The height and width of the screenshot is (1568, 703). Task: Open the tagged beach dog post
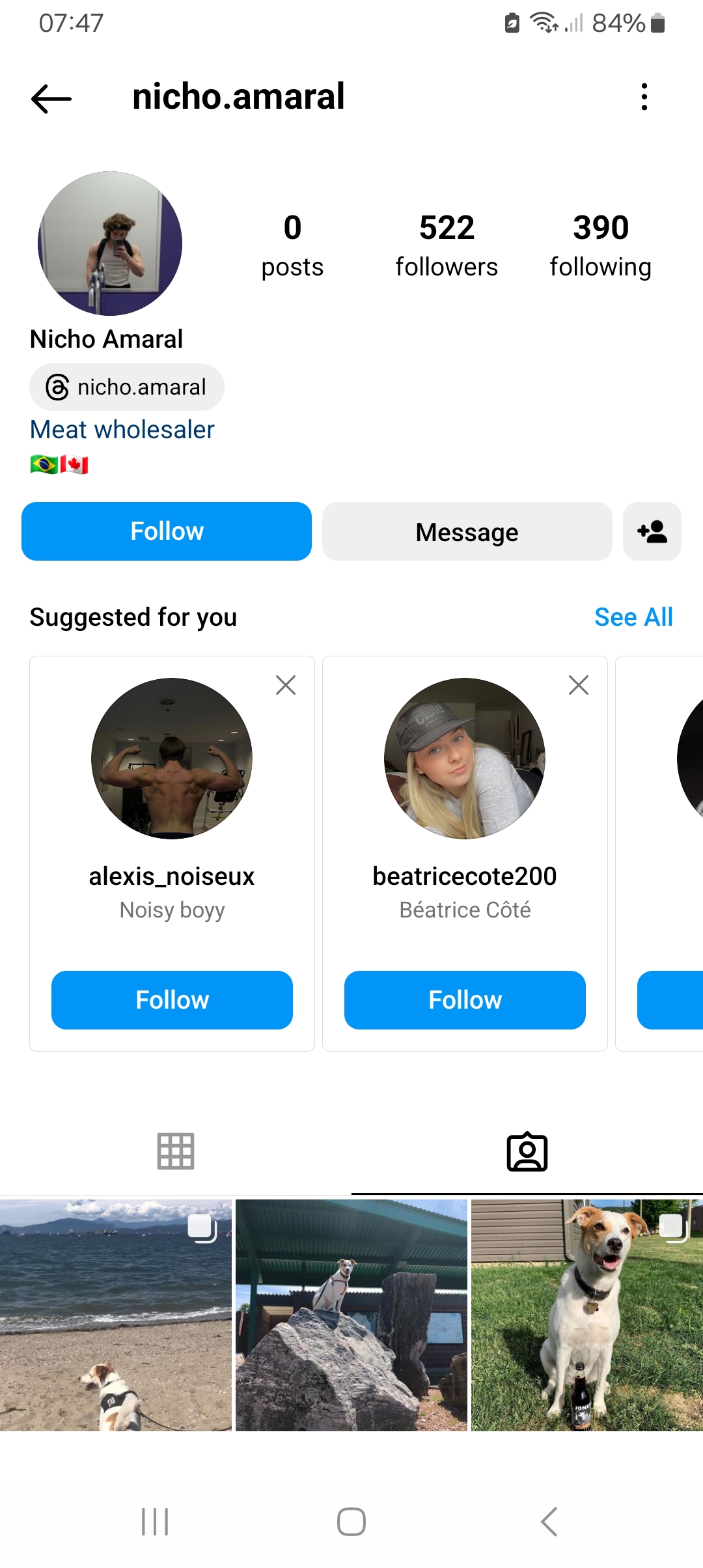pyautogui.click(x=116, y=1315)
